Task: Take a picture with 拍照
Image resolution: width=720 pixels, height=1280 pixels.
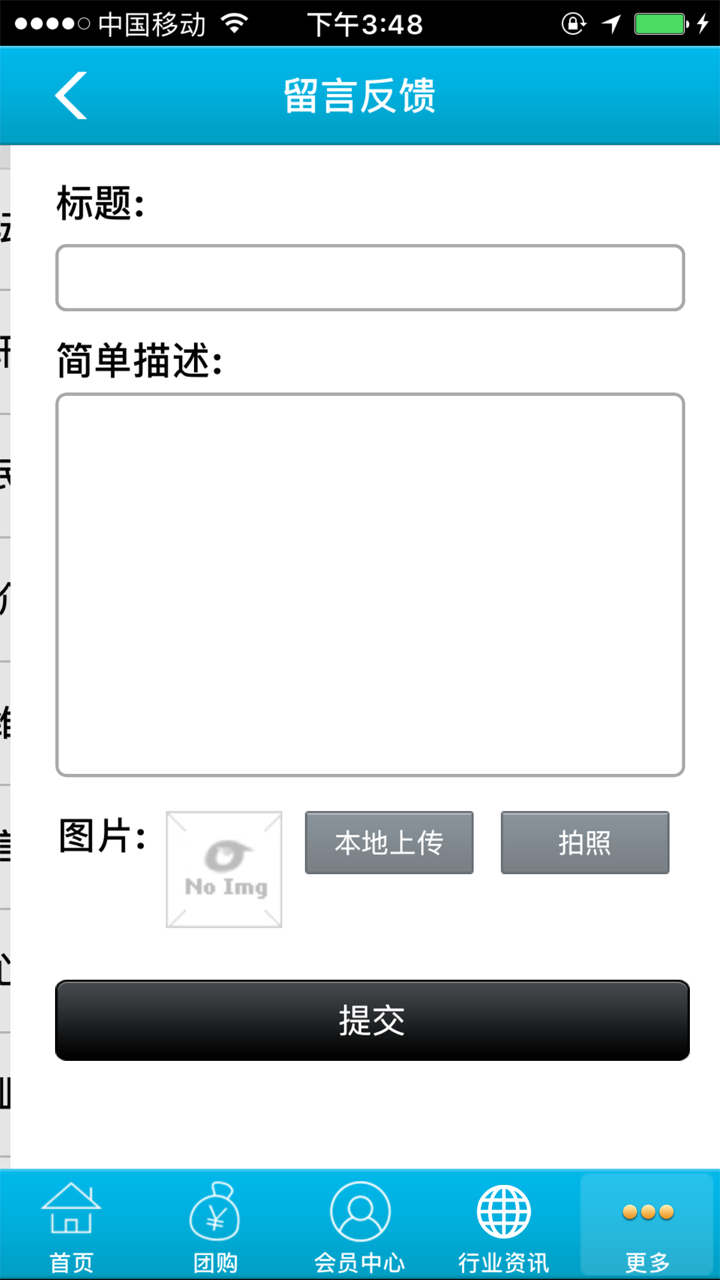Action: [585, 843]
